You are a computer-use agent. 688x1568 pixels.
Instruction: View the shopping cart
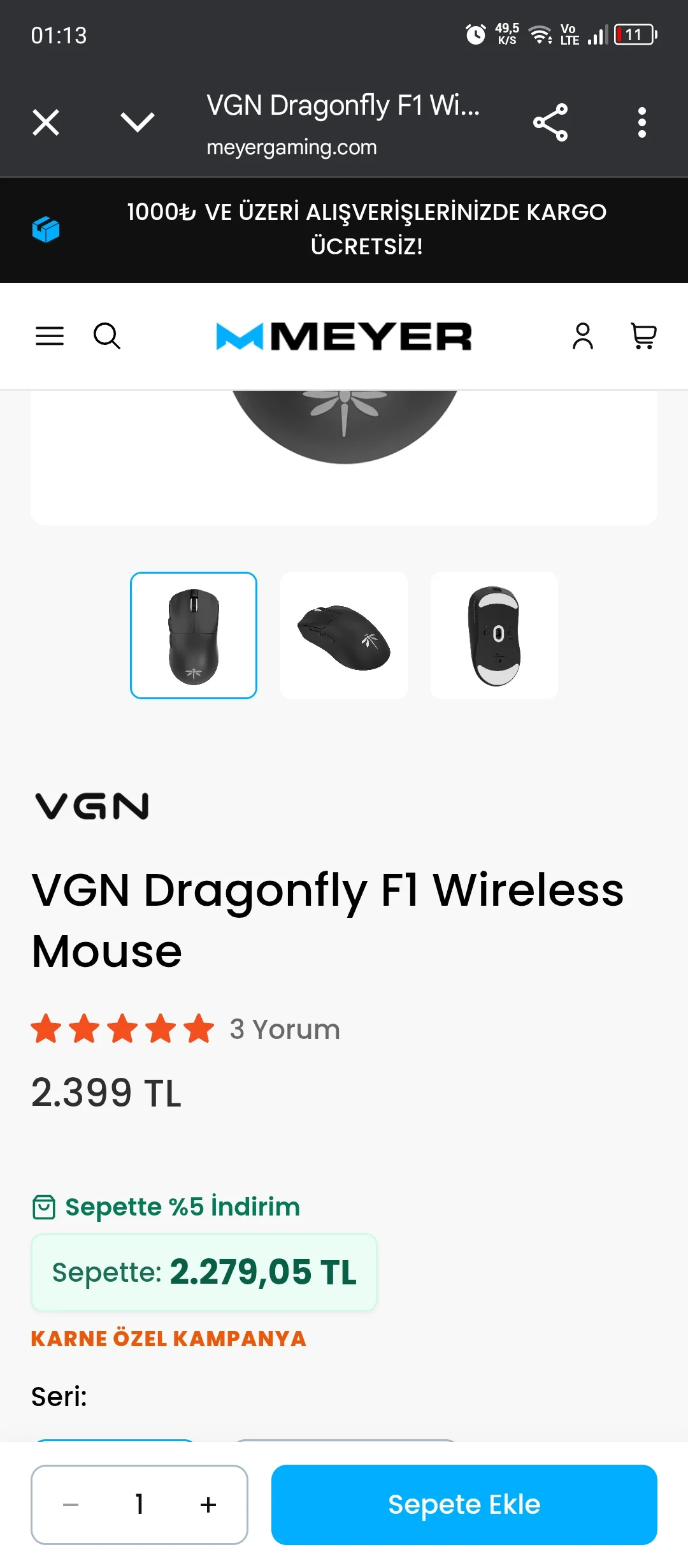643,336
